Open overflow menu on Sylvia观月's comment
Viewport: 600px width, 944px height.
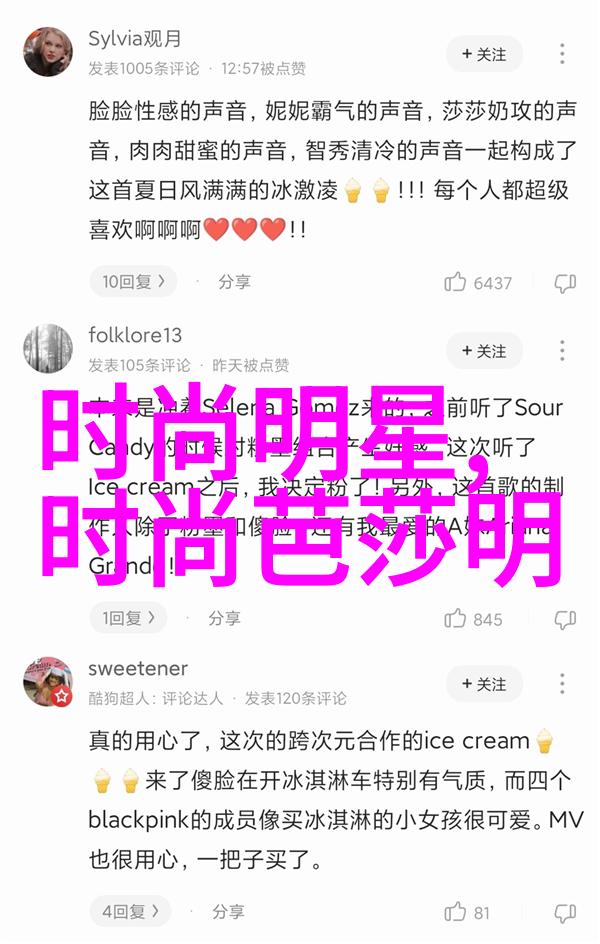tap(563, 54)
